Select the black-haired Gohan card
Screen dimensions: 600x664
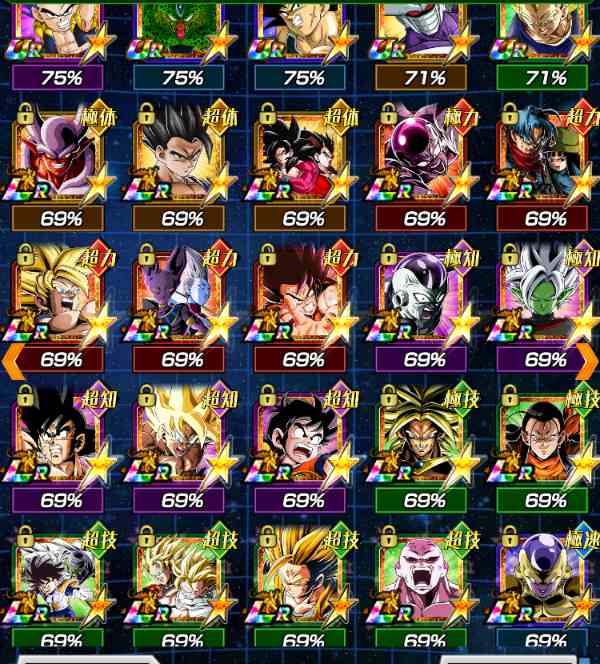181,158
